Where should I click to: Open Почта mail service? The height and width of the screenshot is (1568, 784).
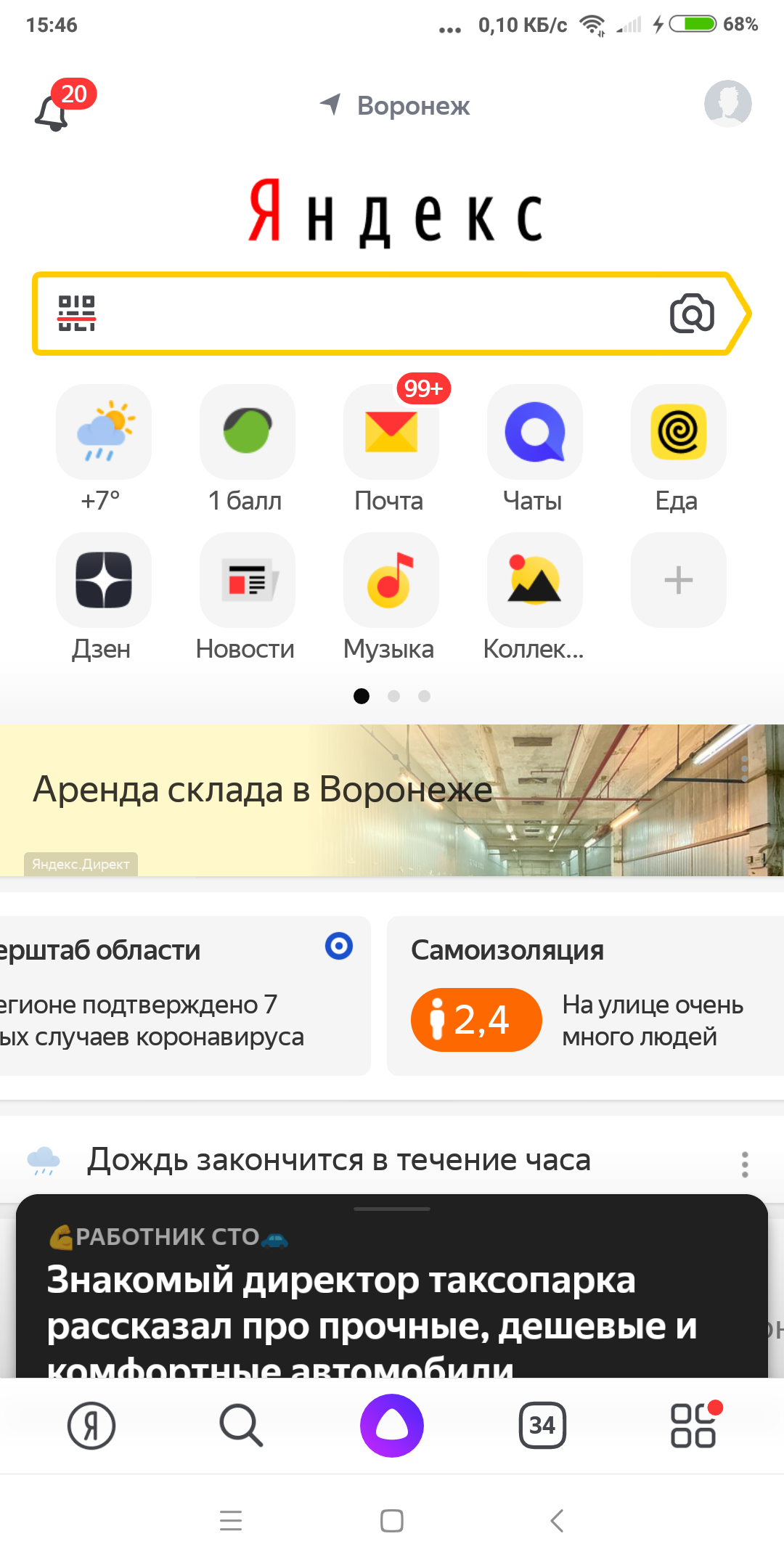pos(391,432)
